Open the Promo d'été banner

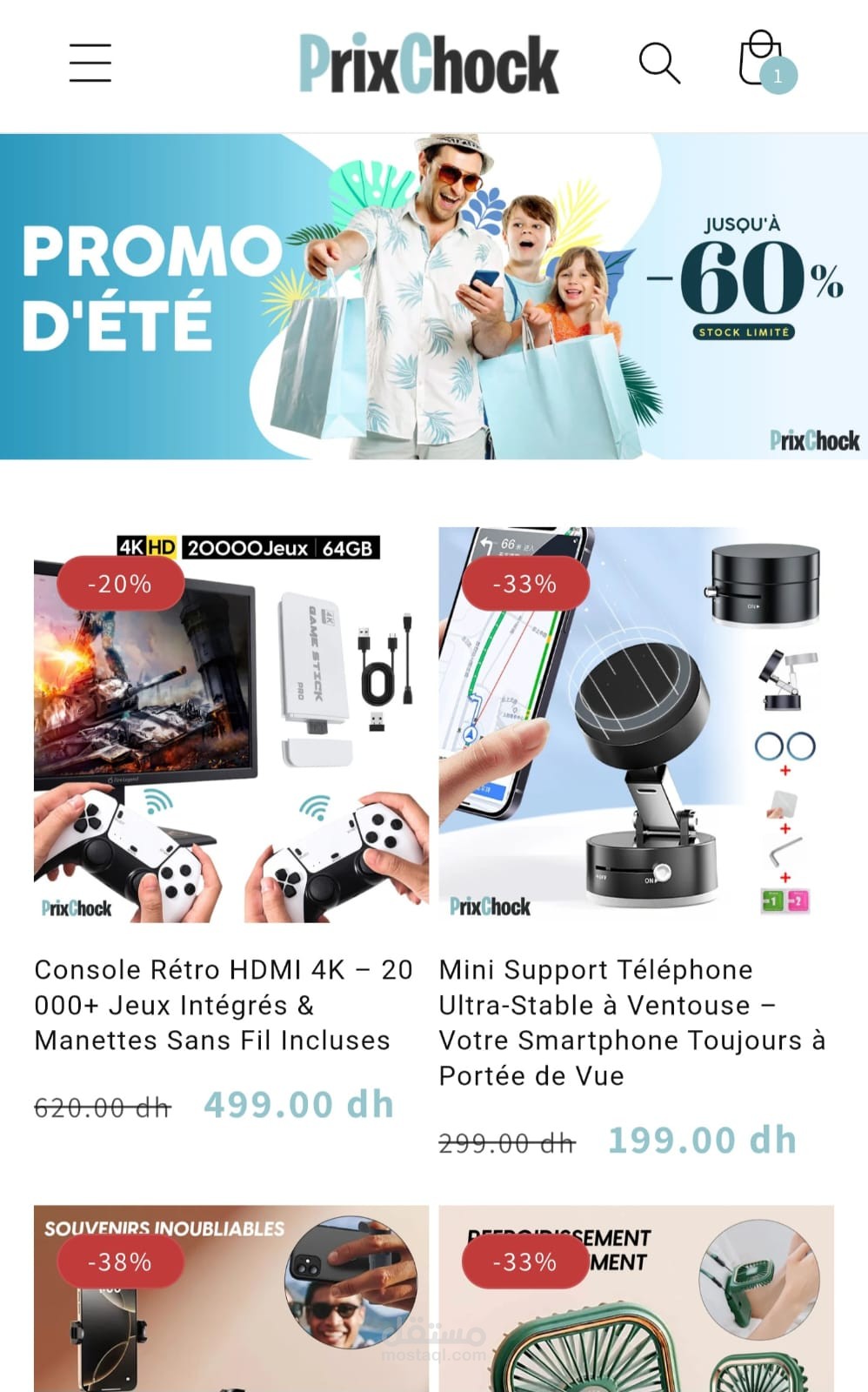[x=434, y=296]
